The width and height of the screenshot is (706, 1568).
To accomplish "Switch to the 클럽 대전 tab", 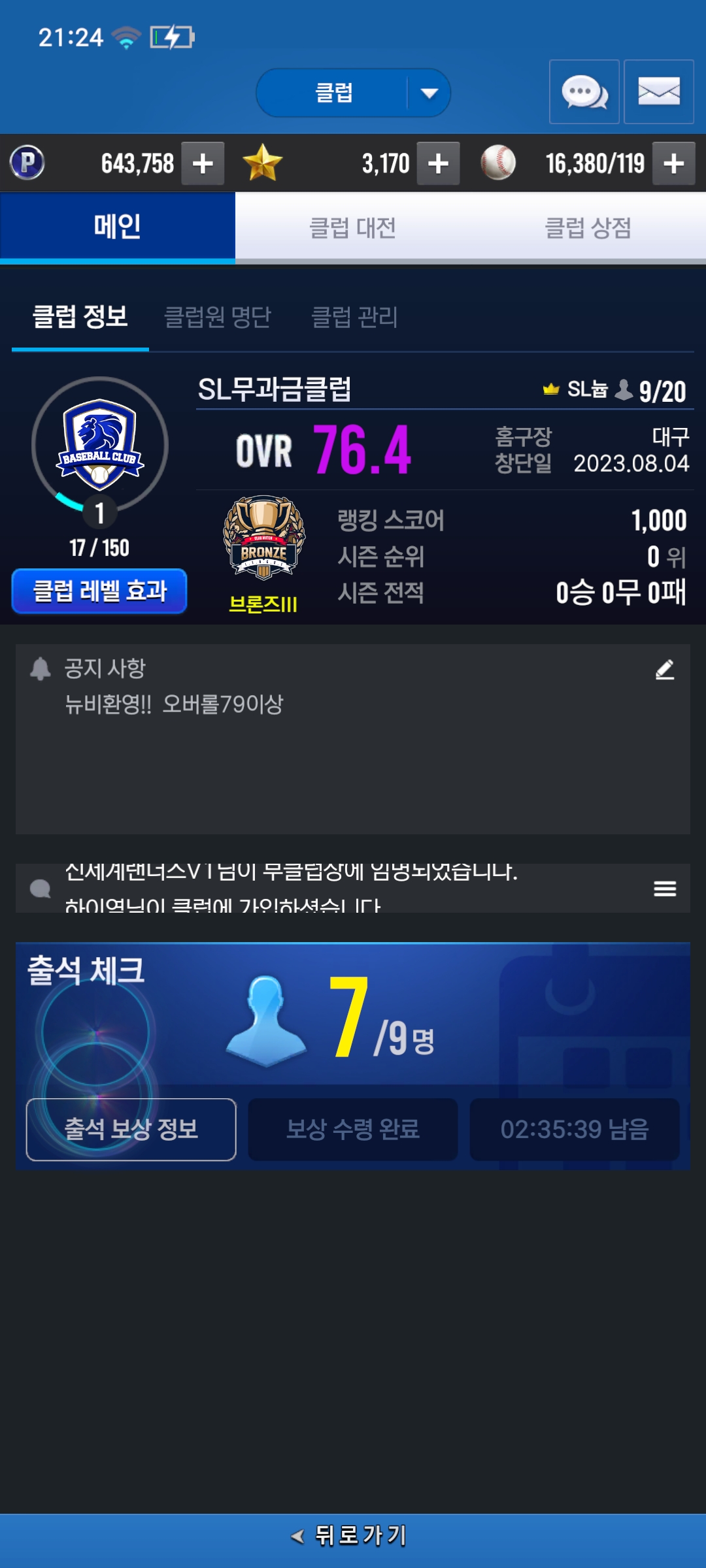I will tap(352, 228).
